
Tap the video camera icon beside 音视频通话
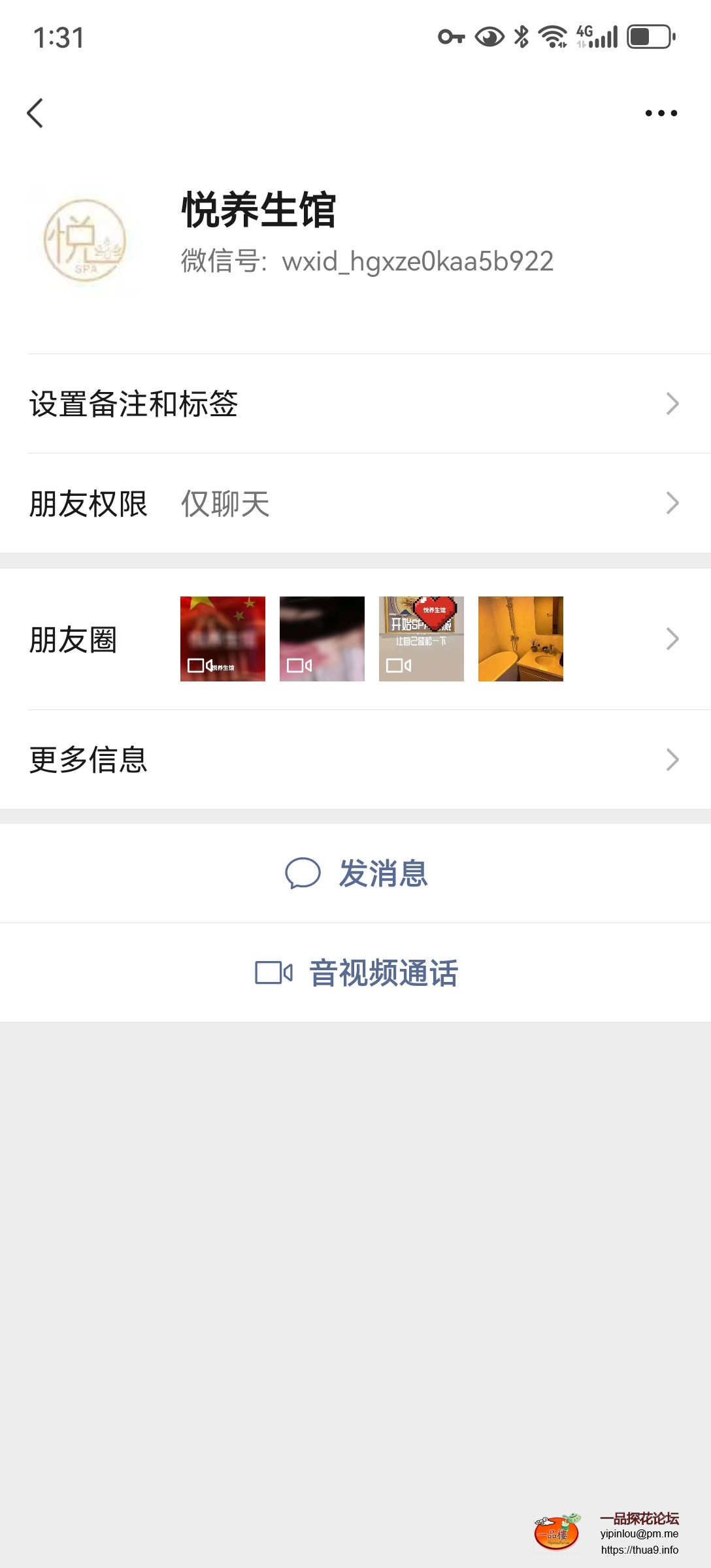pyautogui.click(x=273, y=972)
